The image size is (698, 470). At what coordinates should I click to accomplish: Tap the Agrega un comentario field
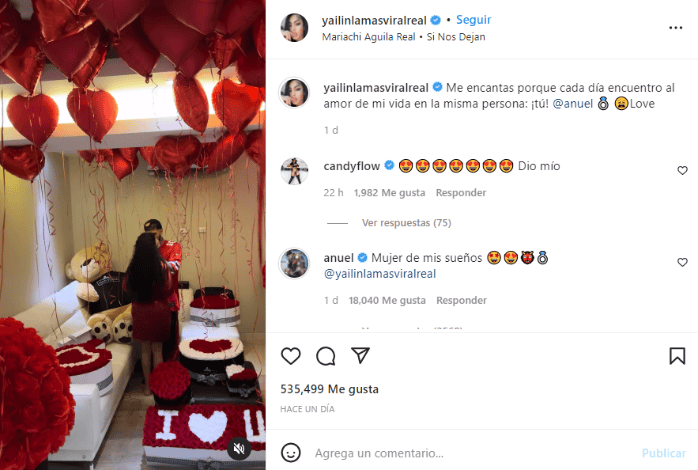[470, 453]
